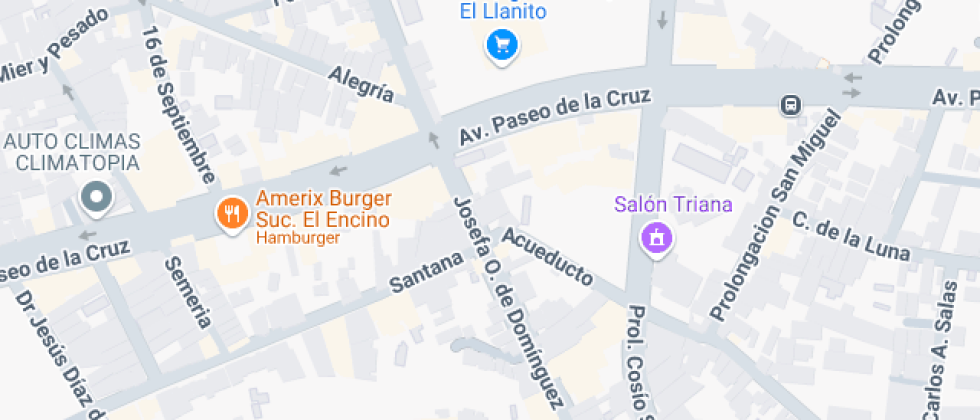Open the Amerix Burger Suc. El Encino marker
This screenshot has height=420, width=980.
[232, 211]
